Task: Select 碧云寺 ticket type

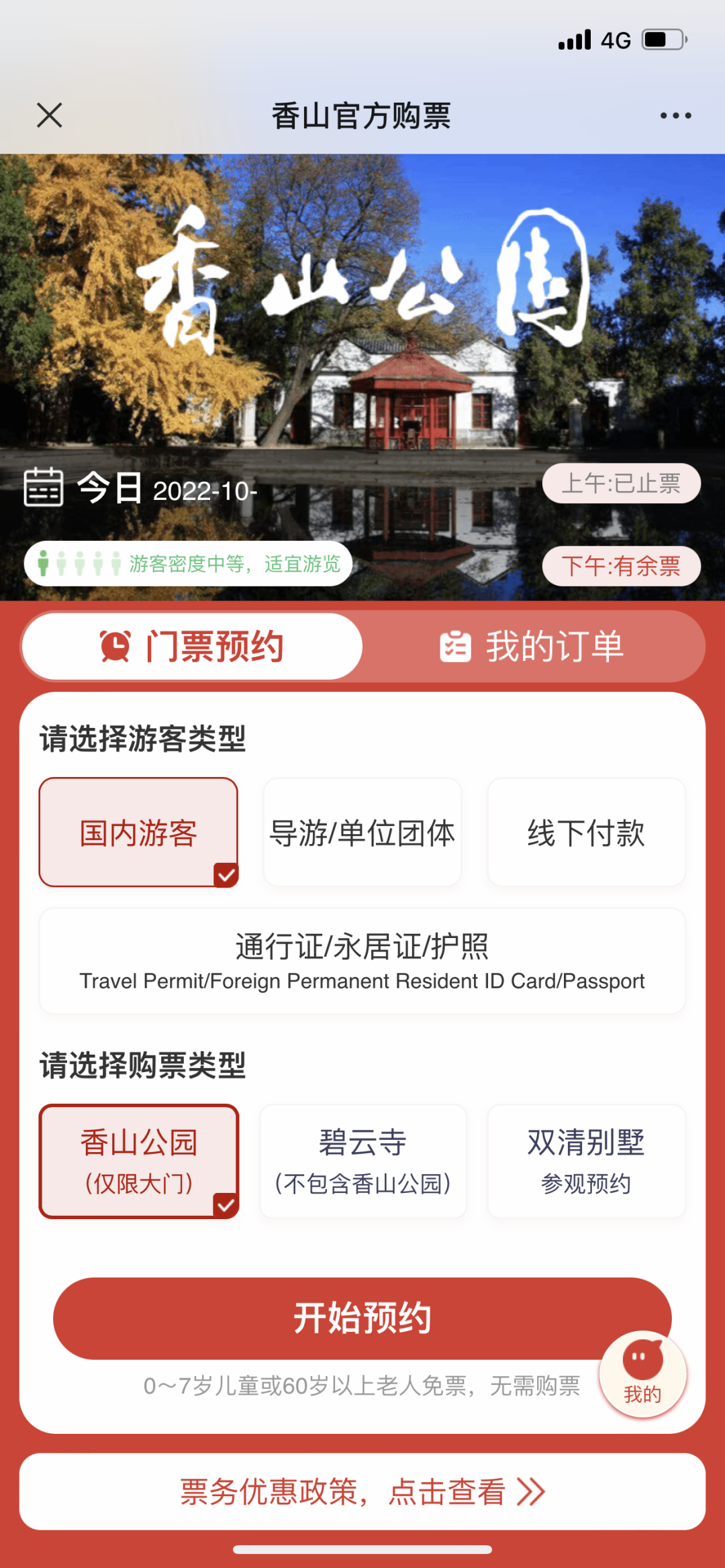Action: pos(362,1161)
